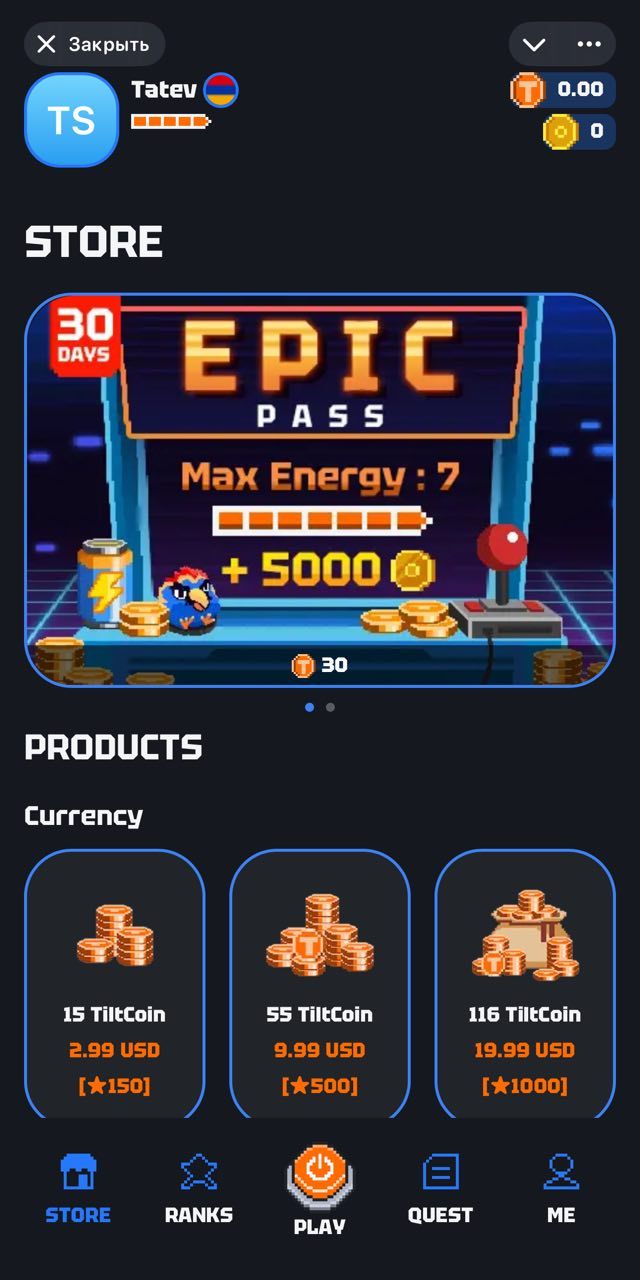
Task: Open the three-dot overflow menu
Action: click(589, 44)
